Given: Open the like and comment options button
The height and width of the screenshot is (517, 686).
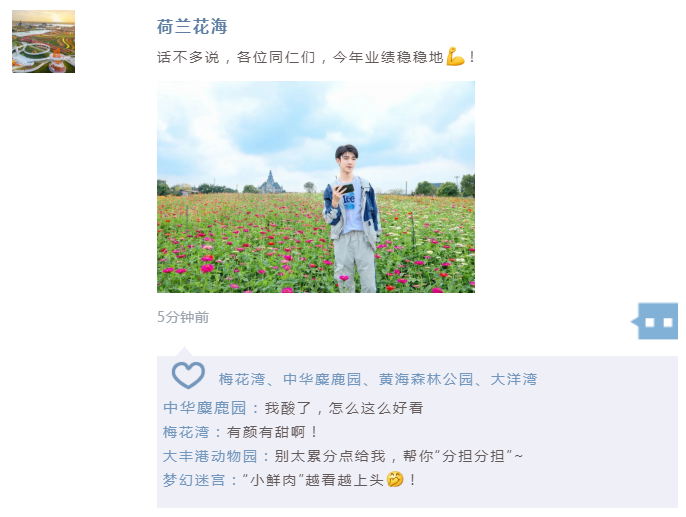Looking at the screenshot, I should pos(656,321).
